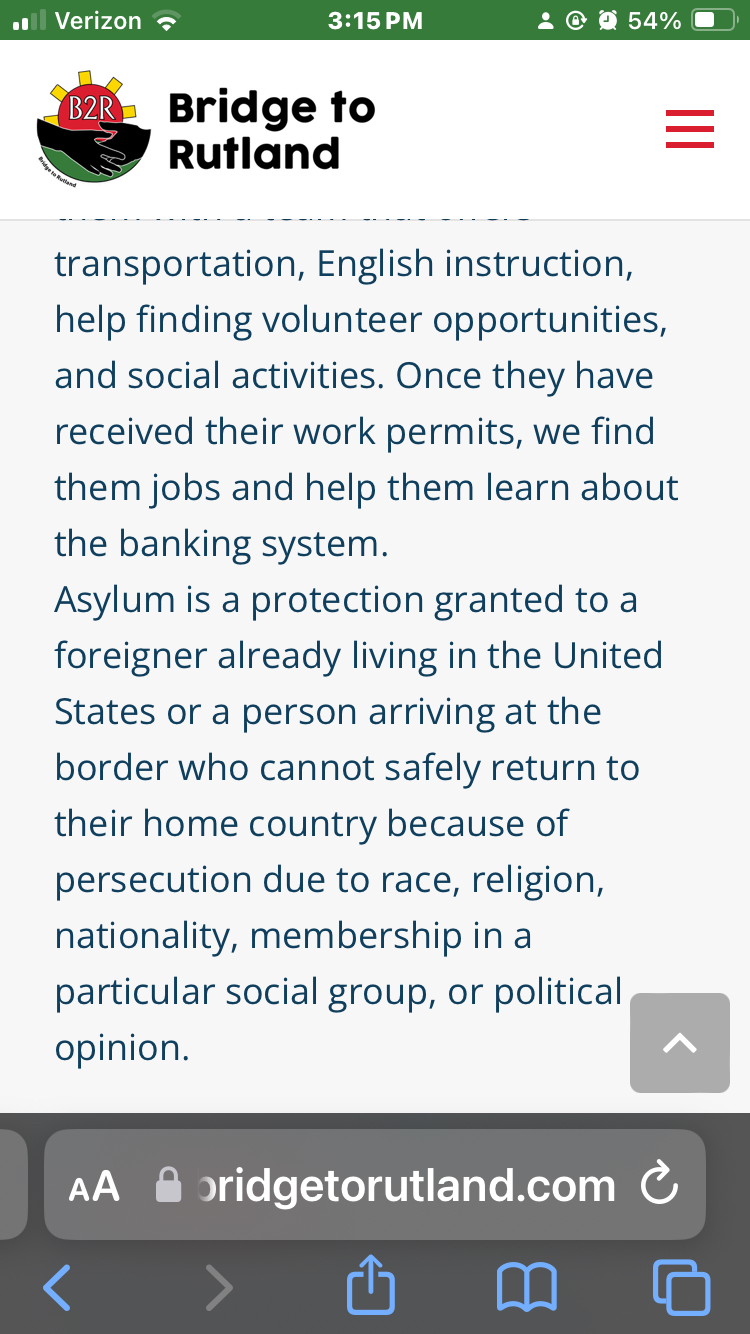Reload the current page
Viewport: 750px width, 1334px height.
(x=659, y=1186)
